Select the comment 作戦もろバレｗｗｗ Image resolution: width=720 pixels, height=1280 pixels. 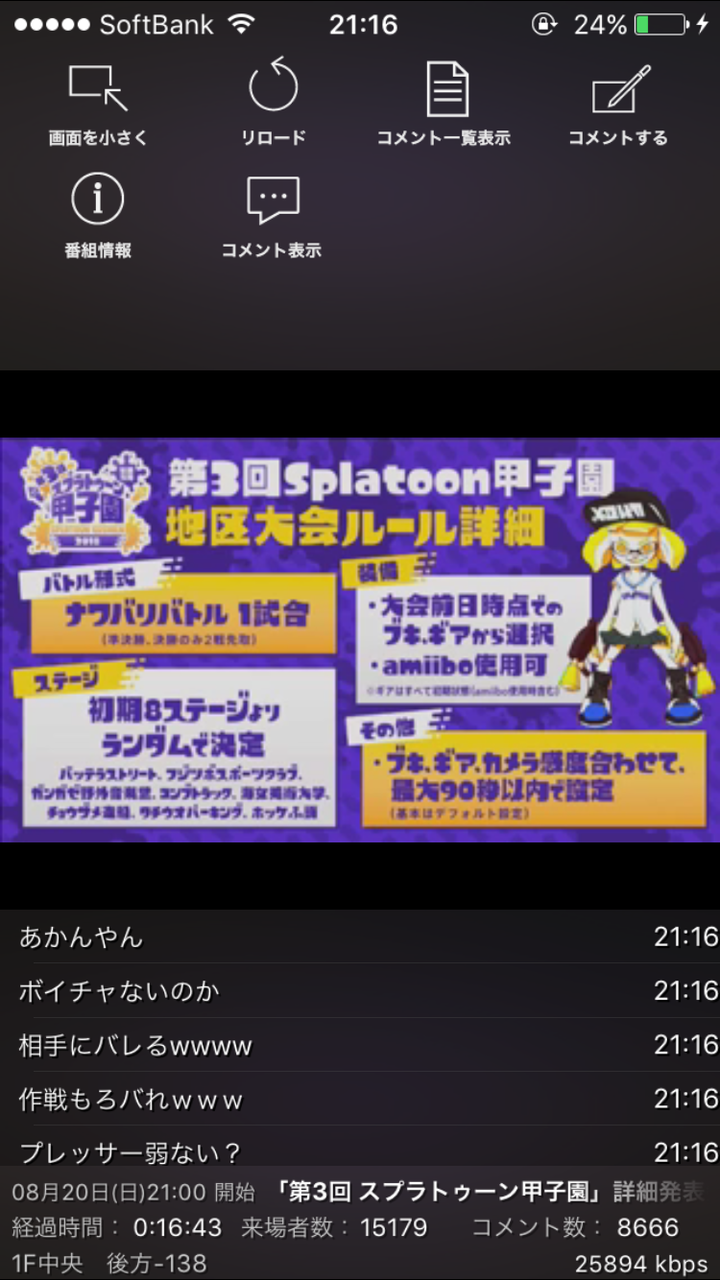click(360, 1099)
